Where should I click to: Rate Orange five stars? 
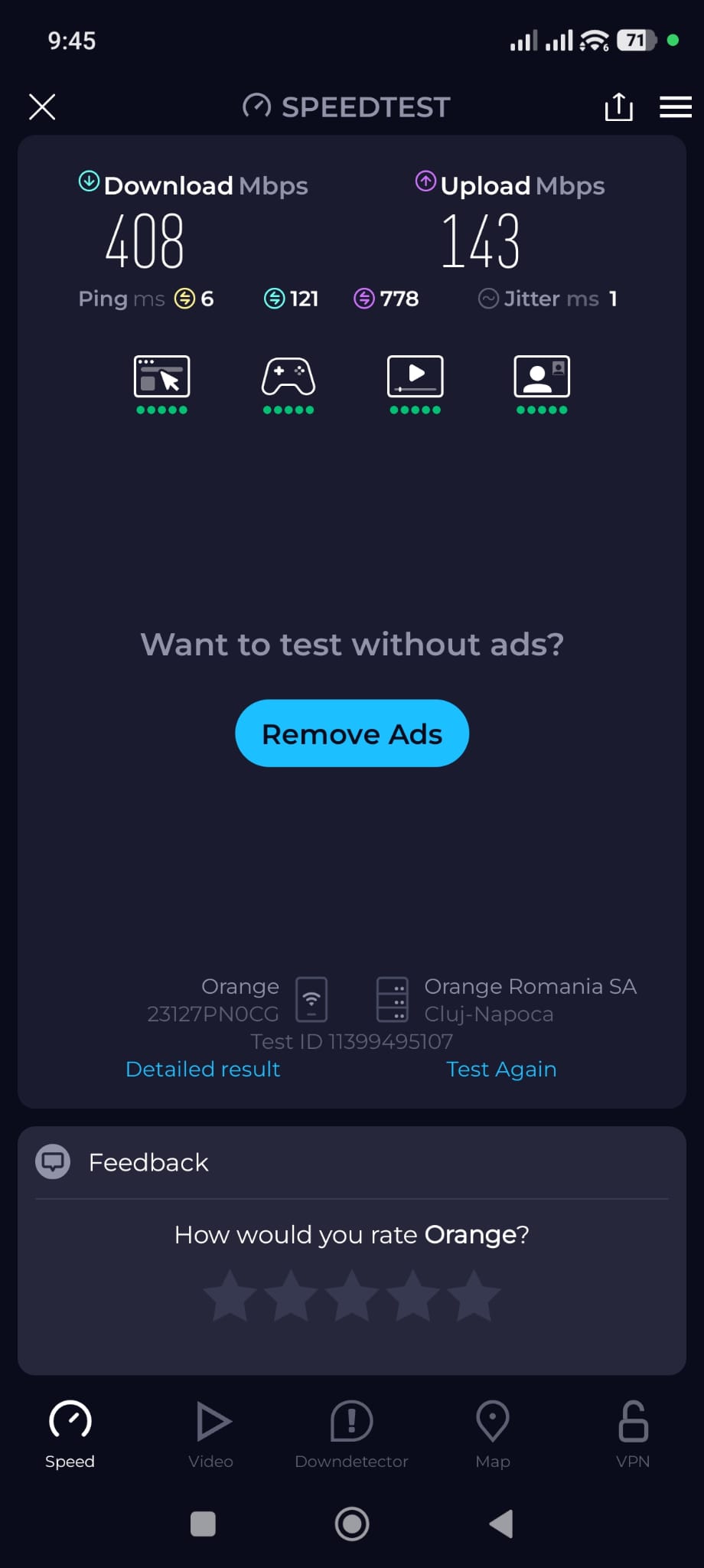point(474,1295)
